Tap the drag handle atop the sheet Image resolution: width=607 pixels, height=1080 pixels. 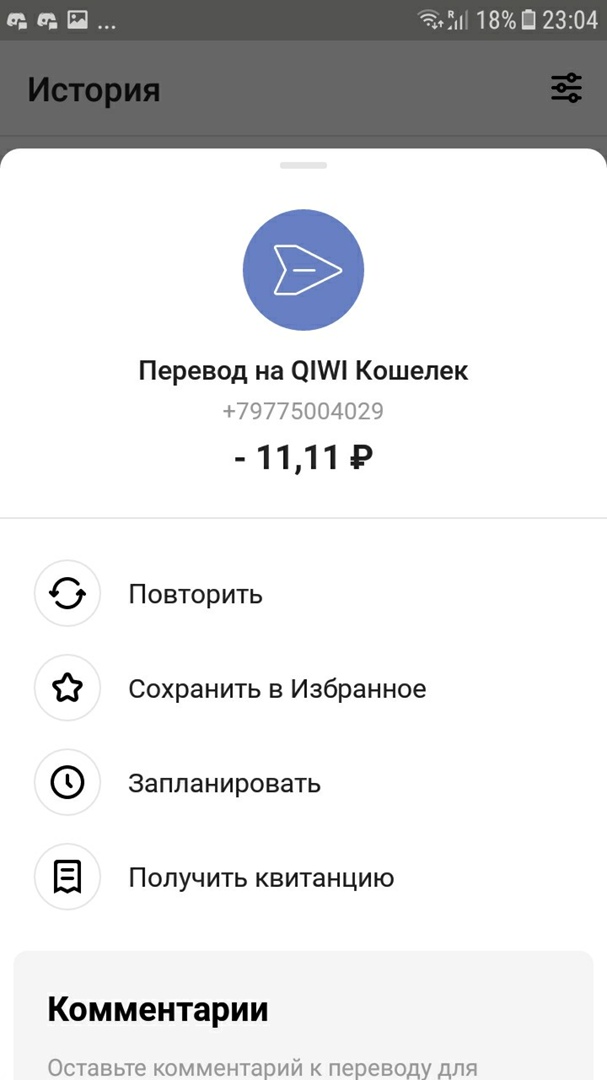[303, 165]
